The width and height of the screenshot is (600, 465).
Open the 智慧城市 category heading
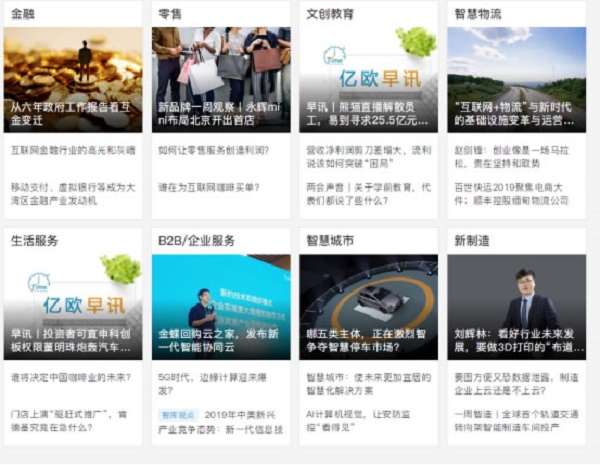click(329, 241)
